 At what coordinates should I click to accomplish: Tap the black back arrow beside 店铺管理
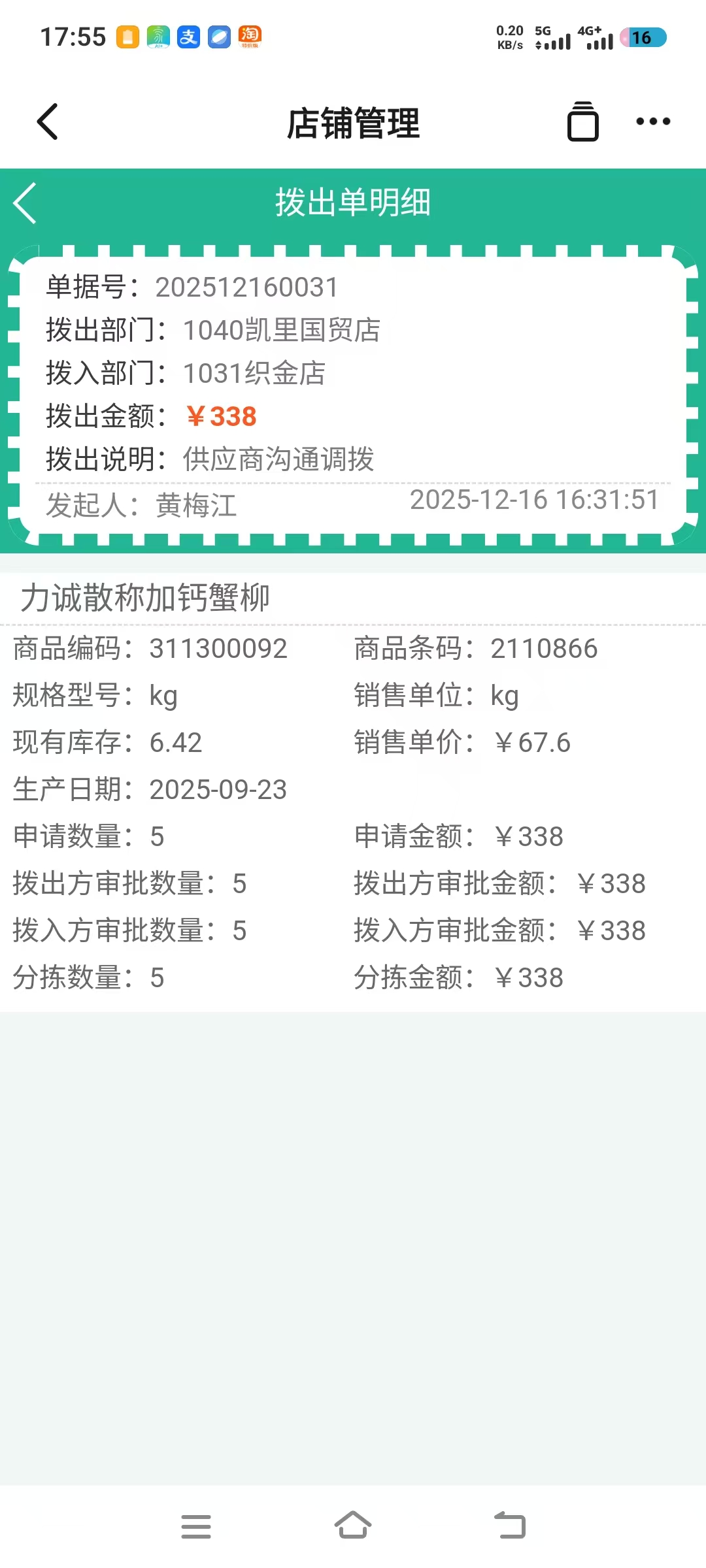click(48, 122)
